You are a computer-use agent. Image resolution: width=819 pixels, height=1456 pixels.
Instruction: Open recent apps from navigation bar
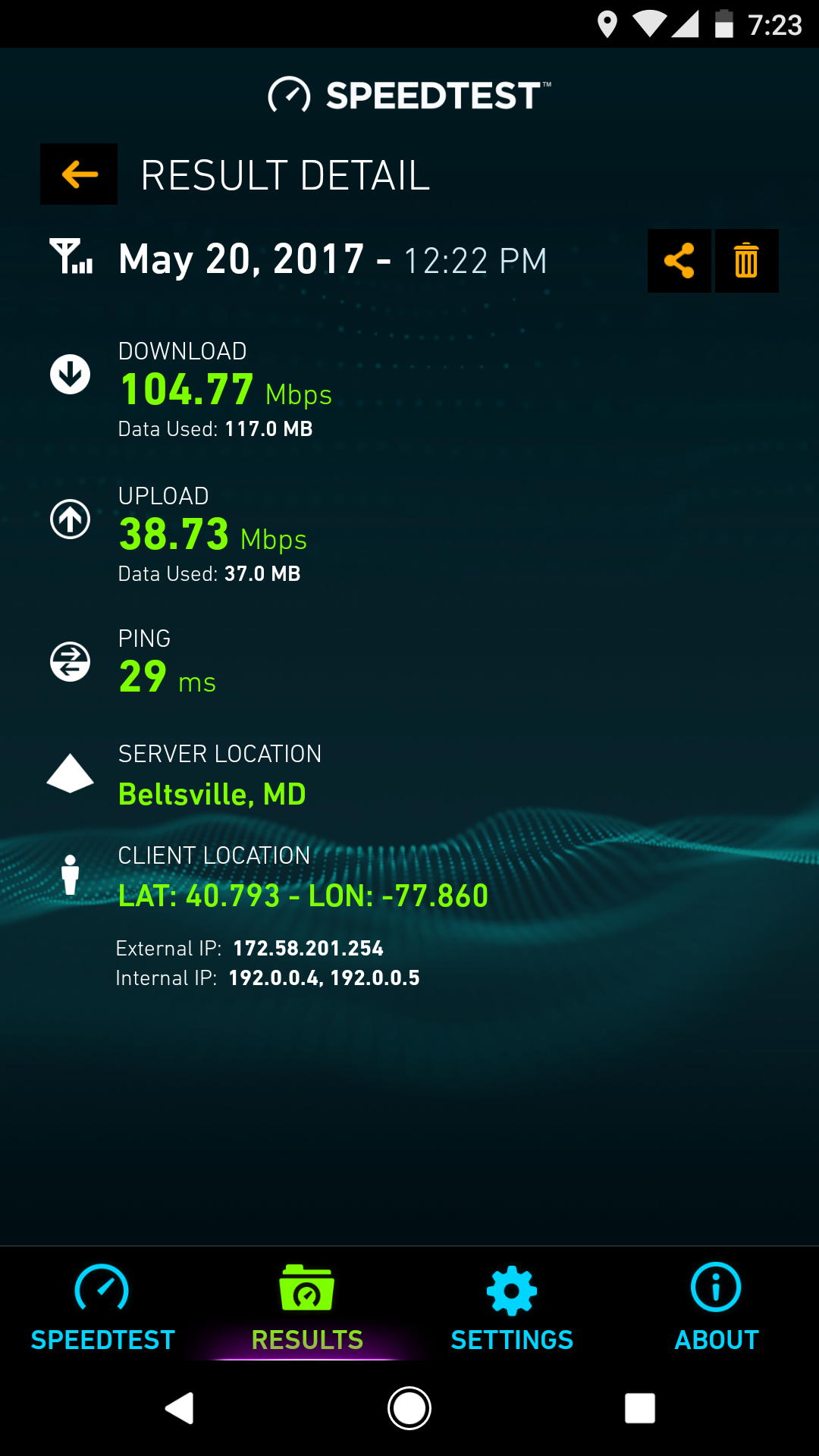(639, 1408)
